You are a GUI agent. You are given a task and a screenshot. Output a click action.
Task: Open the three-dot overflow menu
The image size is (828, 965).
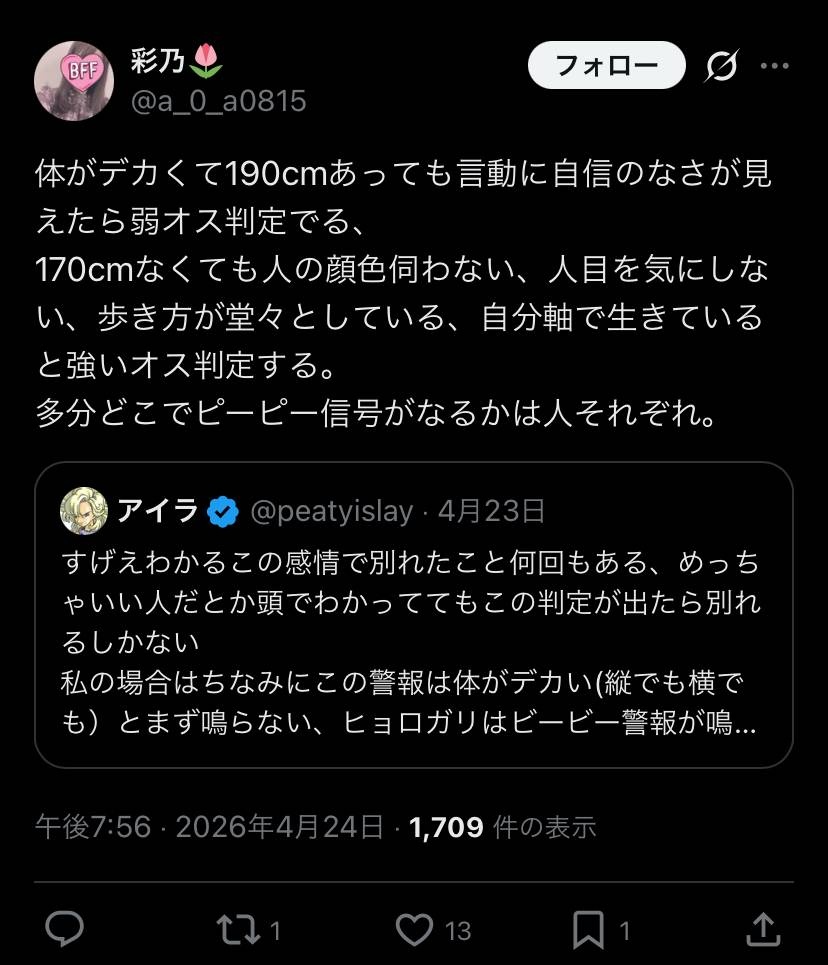pyautogui.click(x=775, y=67)
